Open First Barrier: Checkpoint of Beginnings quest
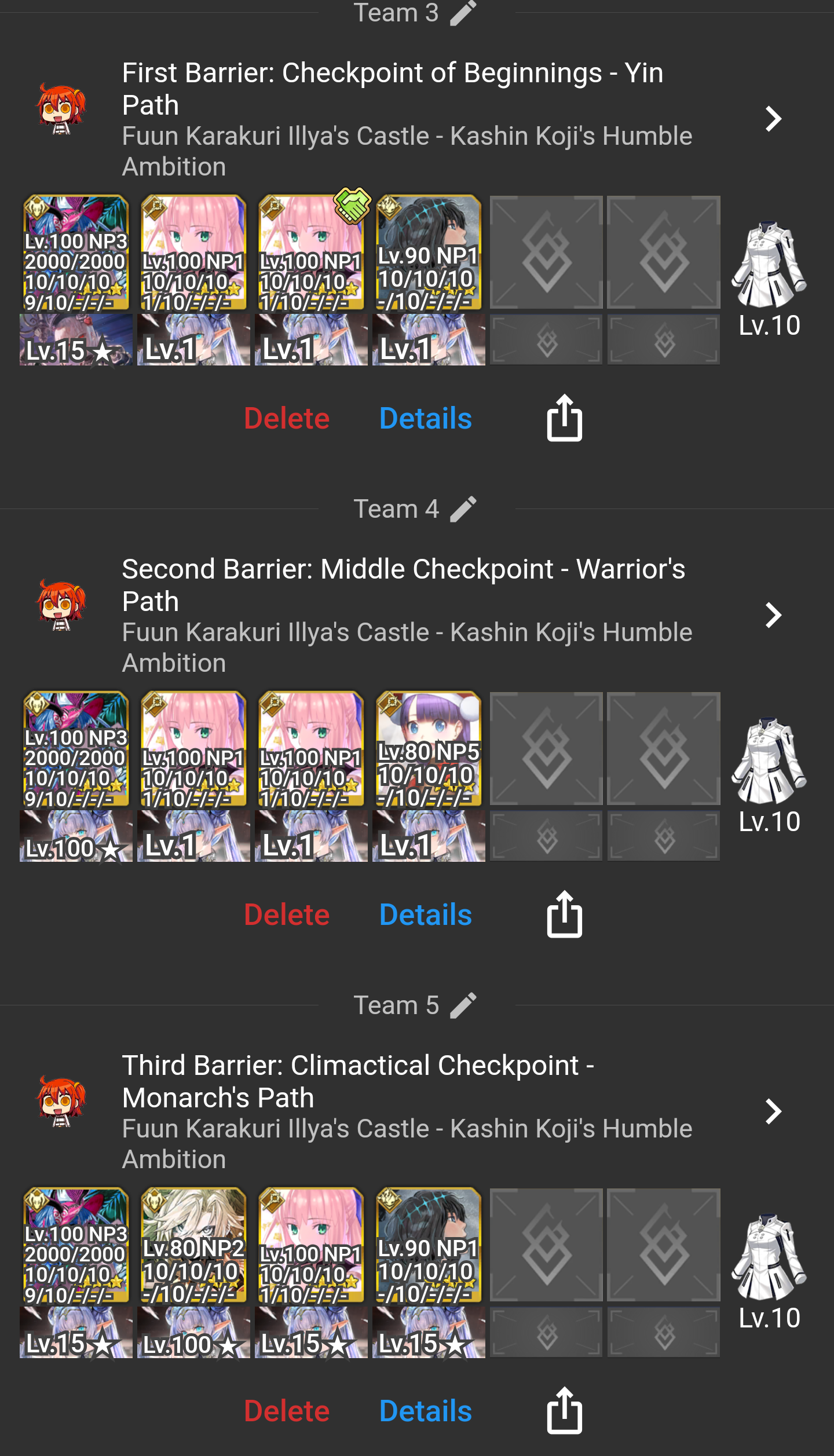The width and height of the screenshot is (834, 1456). pyautogui.click(x=417, y=119)
